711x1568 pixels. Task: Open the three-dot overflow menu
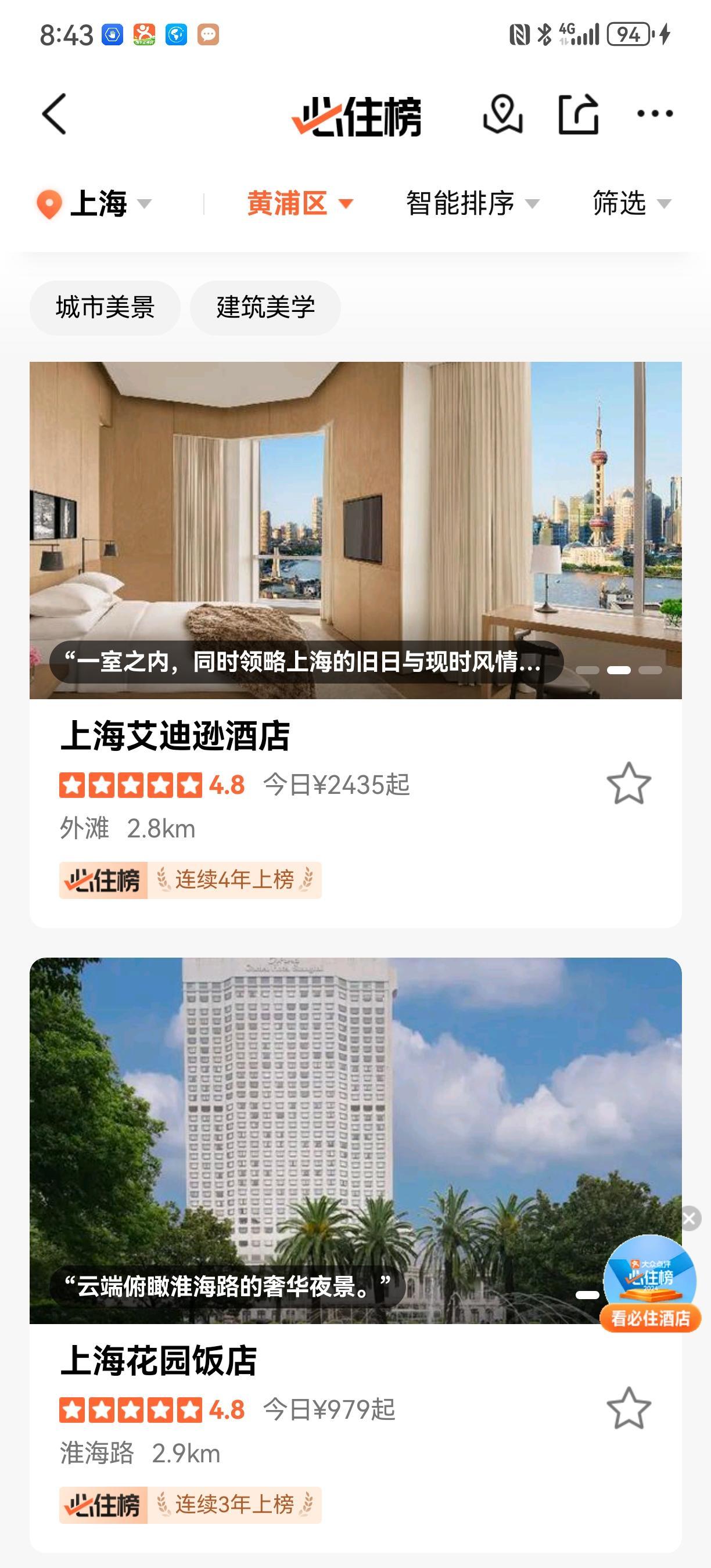pos(655,114)
